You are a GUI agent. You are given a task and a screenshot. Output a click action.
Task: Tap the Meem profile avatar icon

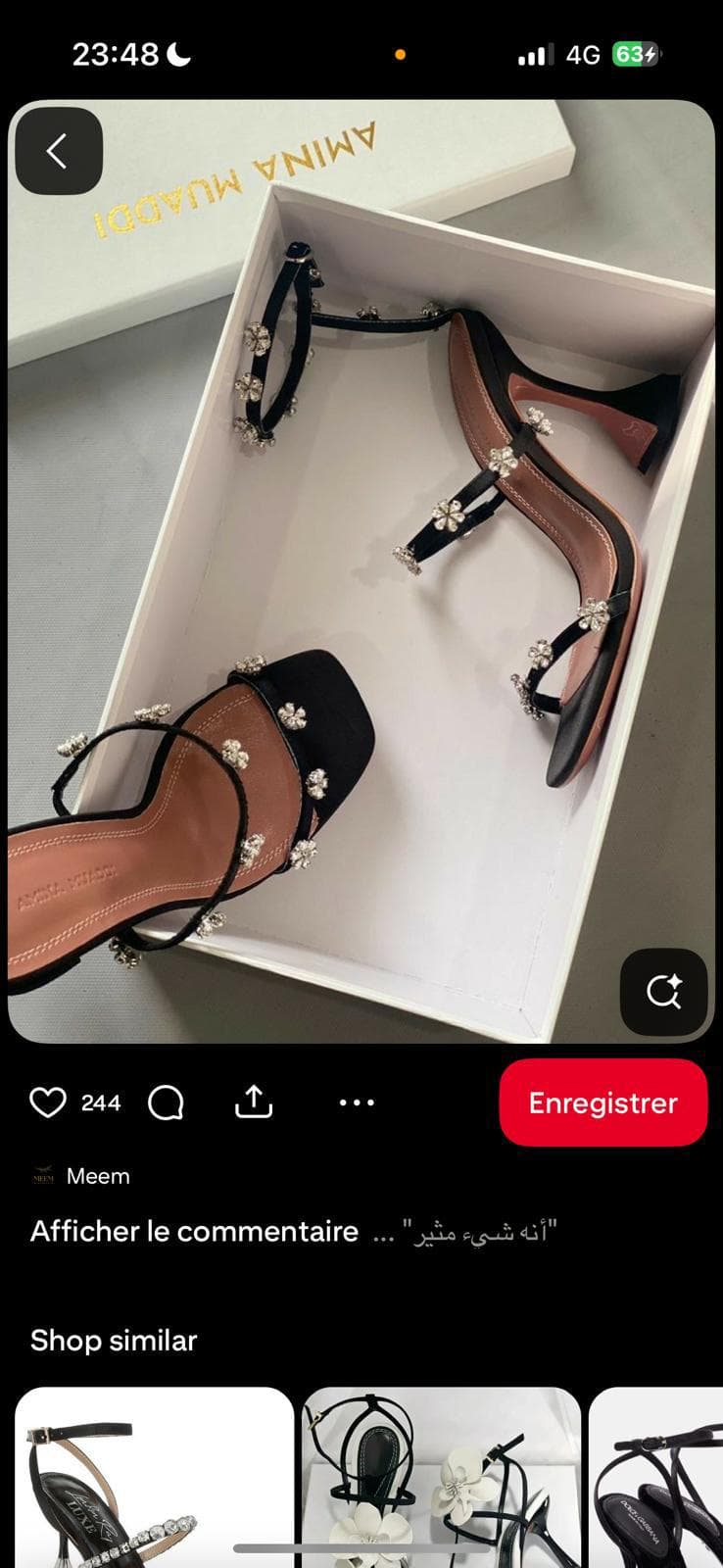(43, 1175)
